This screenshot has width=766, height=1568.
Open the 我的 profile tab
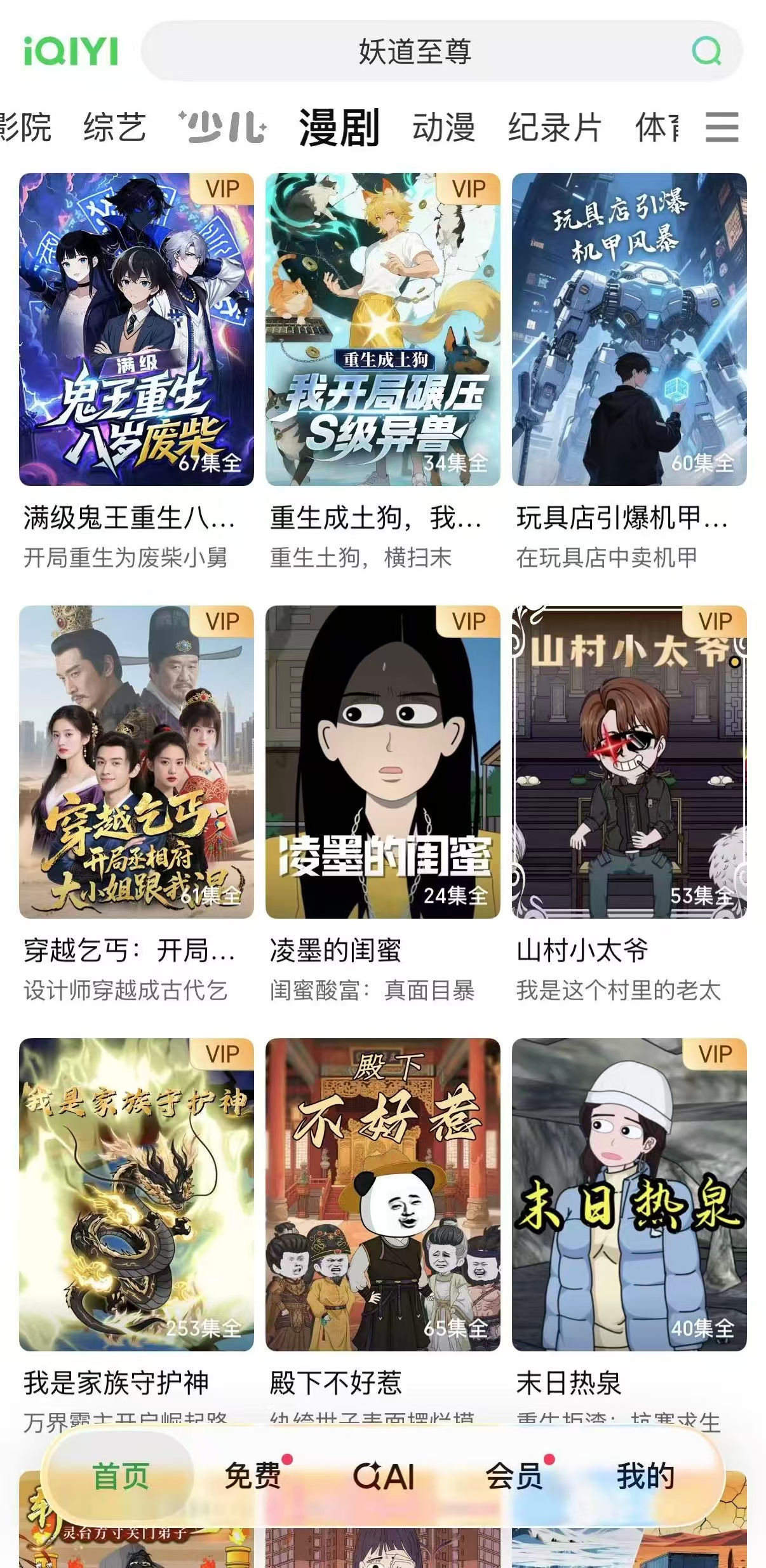645,1475
